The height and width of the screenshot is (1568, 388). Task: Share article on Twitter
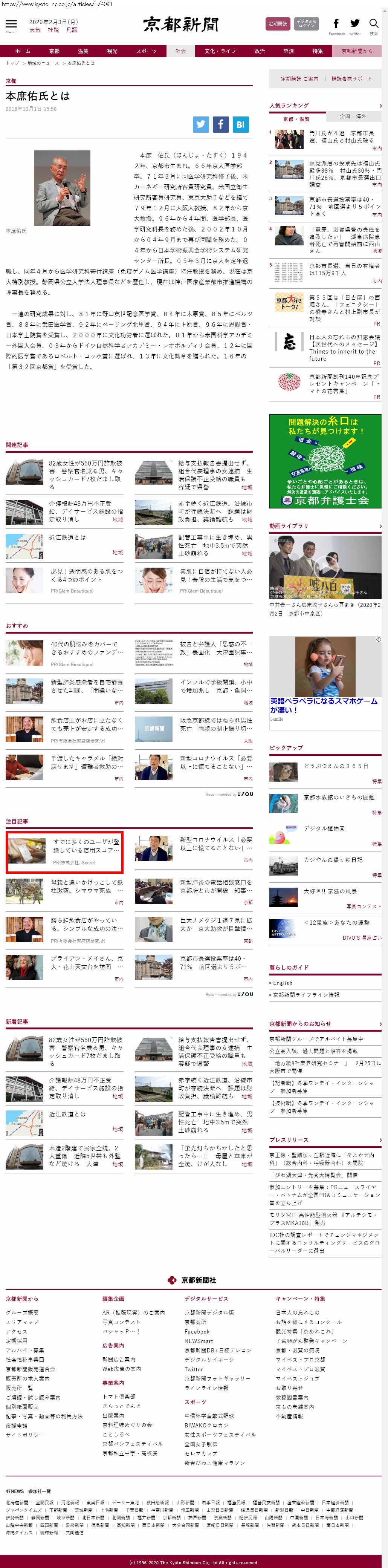(x=201, y=124)
